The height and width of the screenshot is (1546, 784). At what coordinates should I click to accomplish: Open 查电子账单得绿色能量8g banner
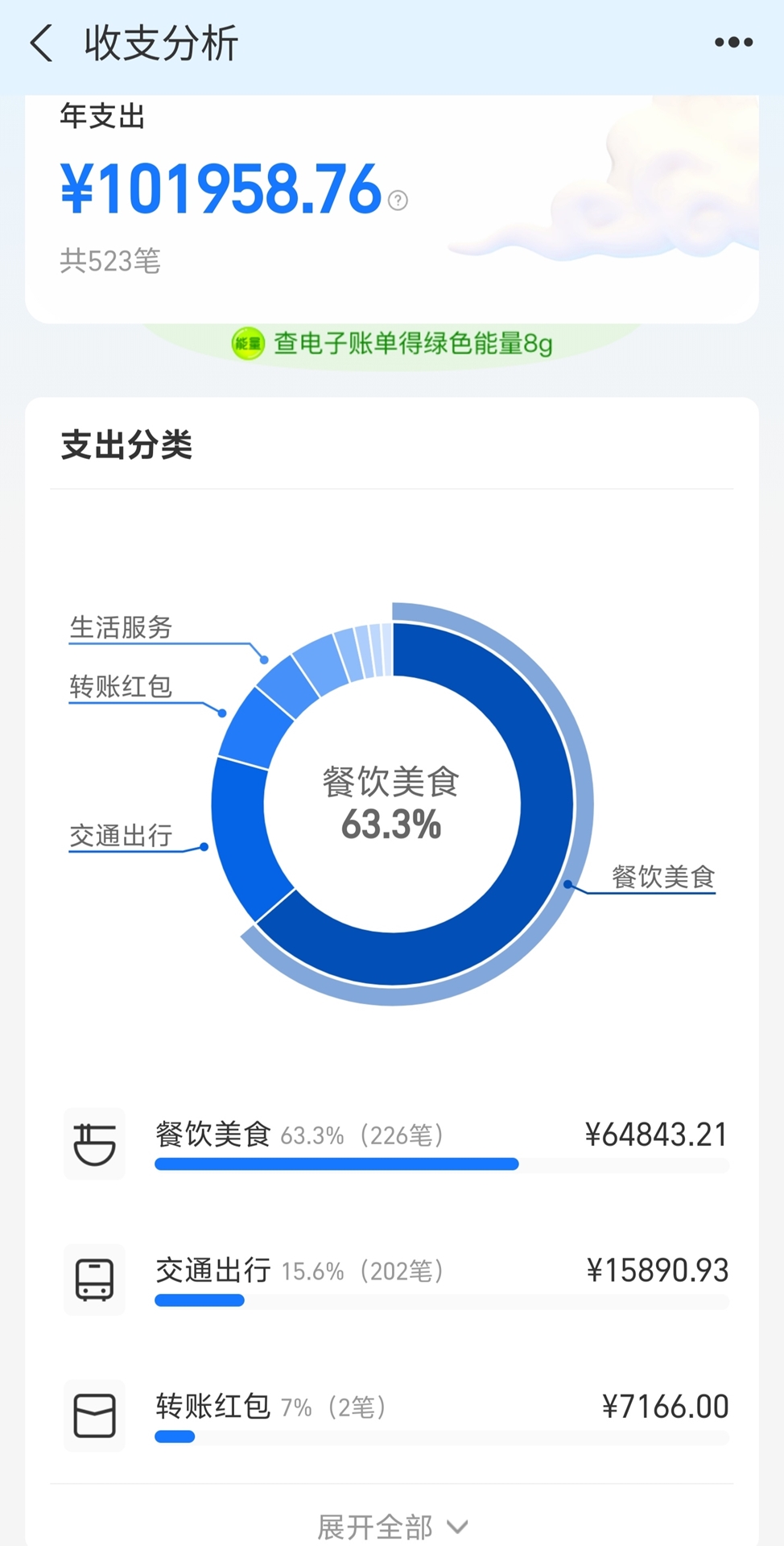click(x=392, y=344)
